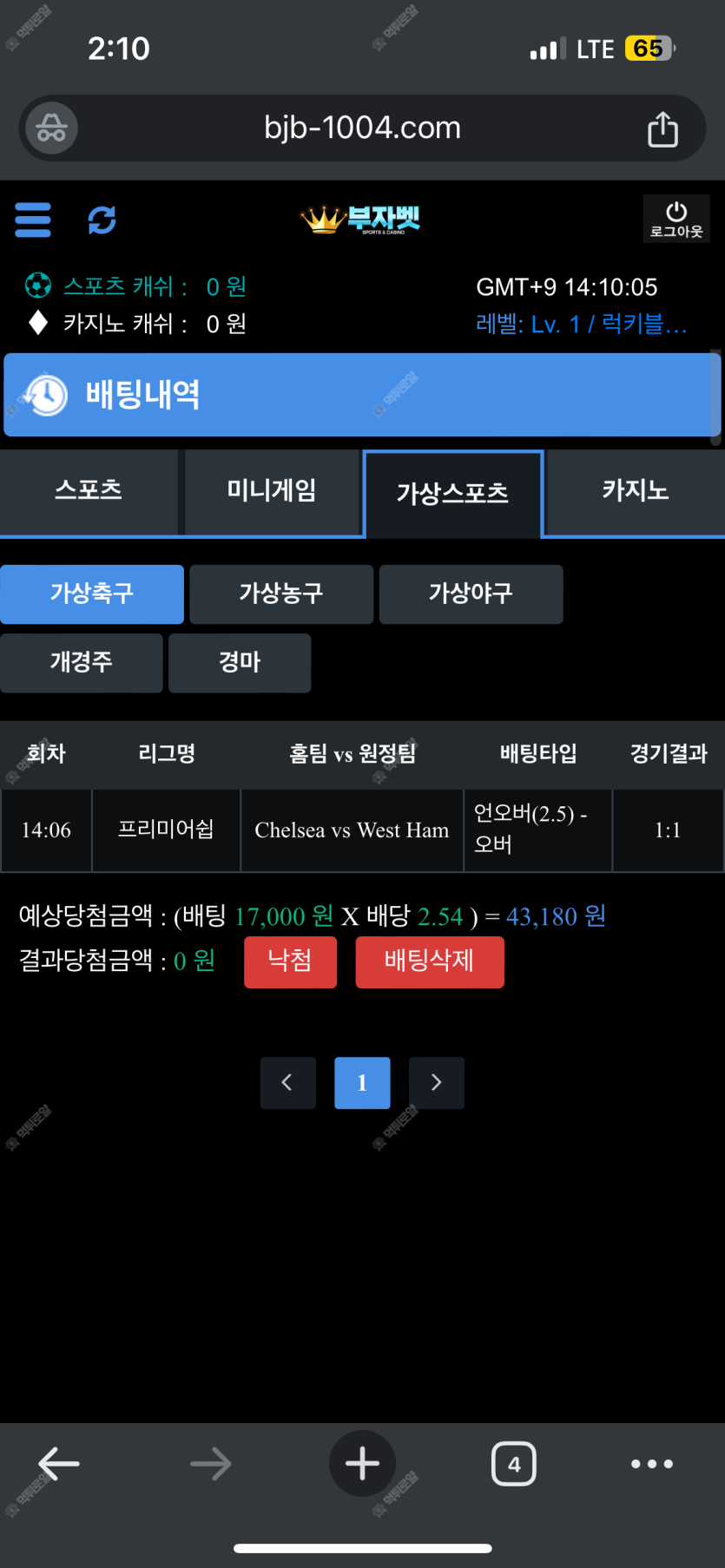Select page 1 in pagination

pyautogui.click(x=362, y=1082)
